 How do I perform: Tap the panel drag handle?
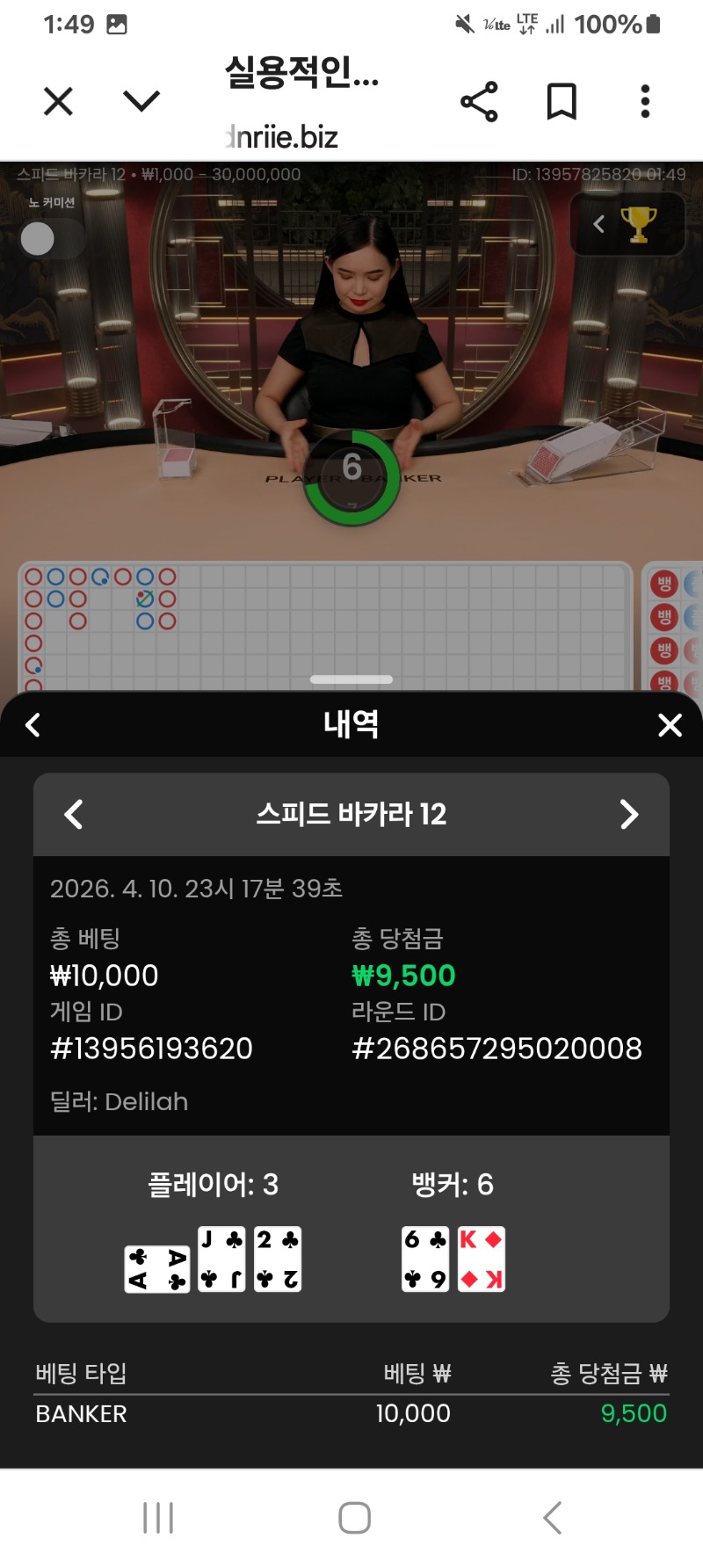[351, 679]
